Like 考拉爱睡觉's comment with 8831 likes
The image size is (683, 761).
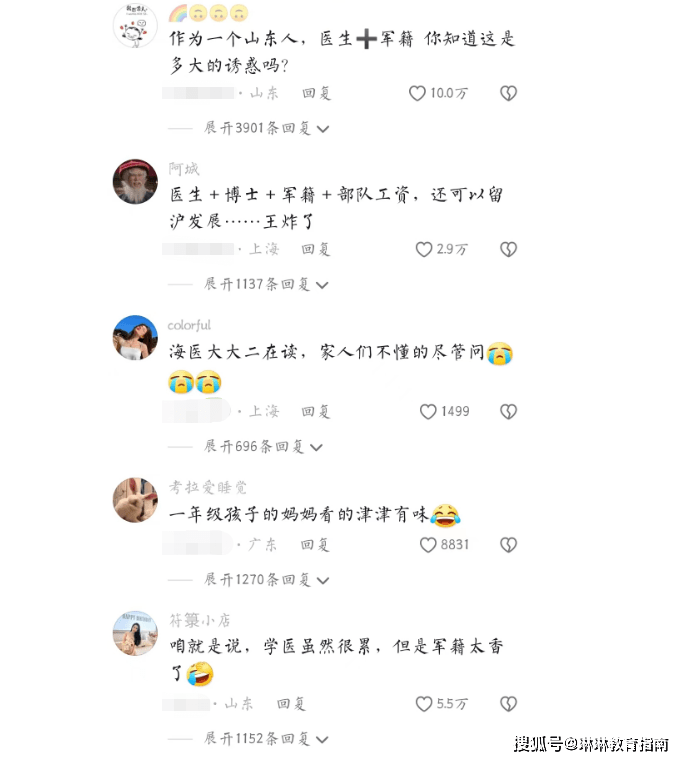[x=428, y=545]
